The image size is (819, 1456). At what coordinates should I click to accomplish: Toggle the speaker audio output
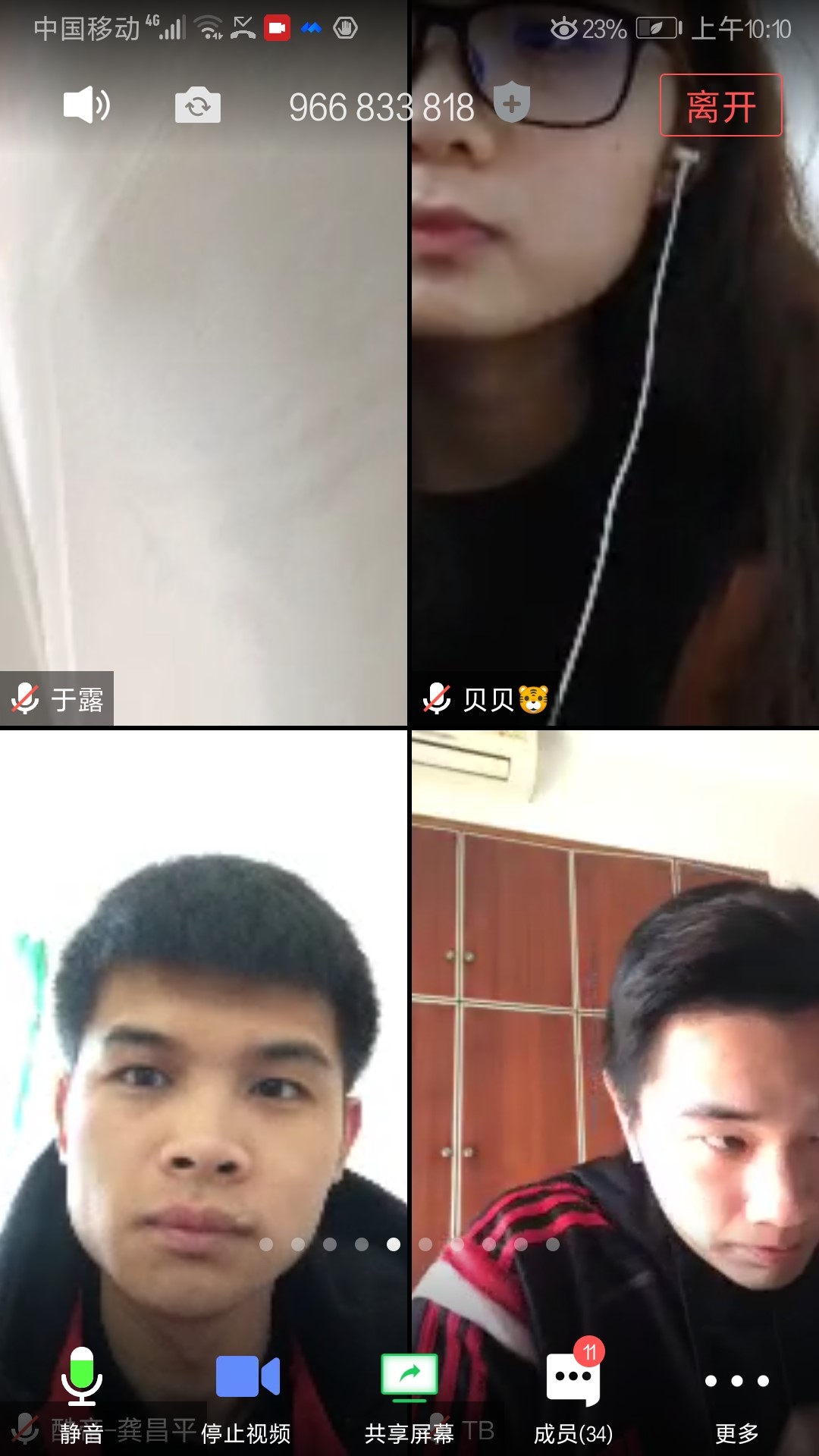click(x=86, y=105)
